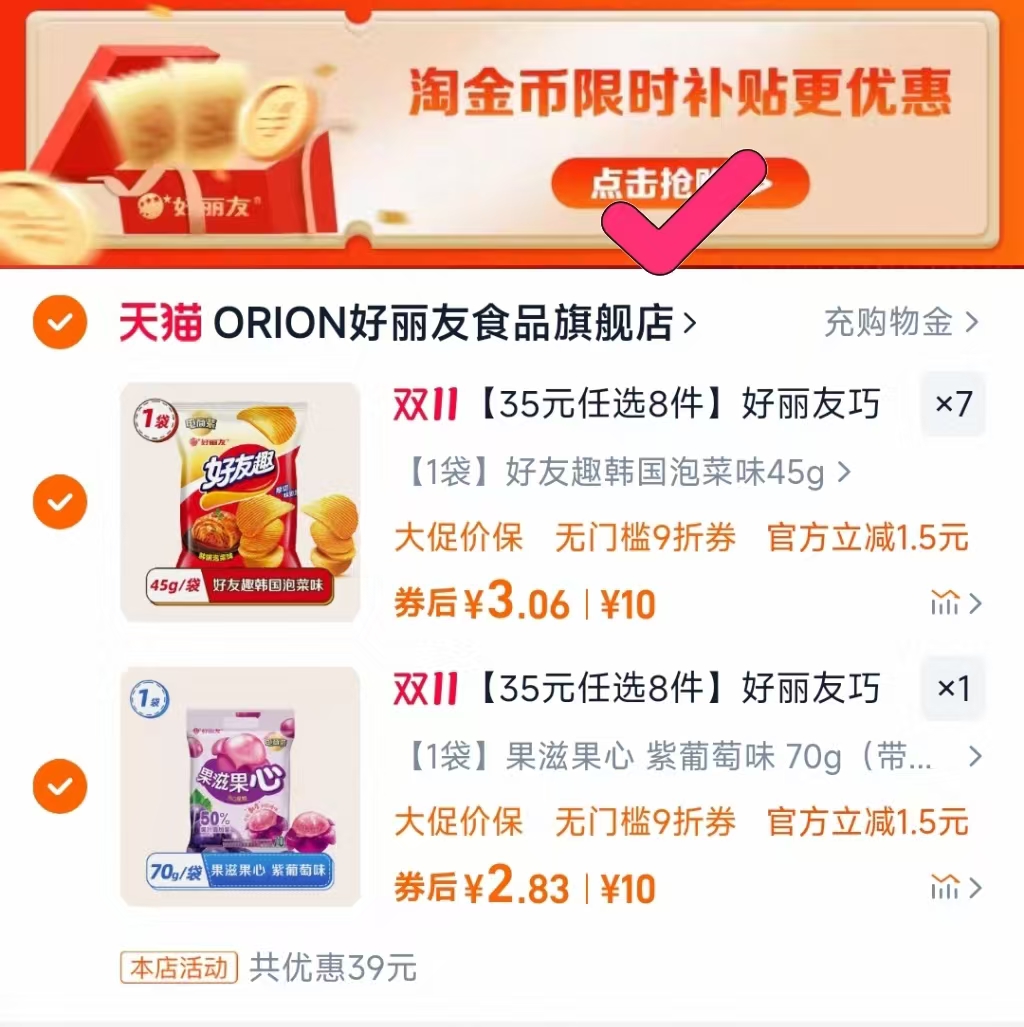Click the 双11 badge on the second item
1024x1027 pixels.
coord(424,688)
